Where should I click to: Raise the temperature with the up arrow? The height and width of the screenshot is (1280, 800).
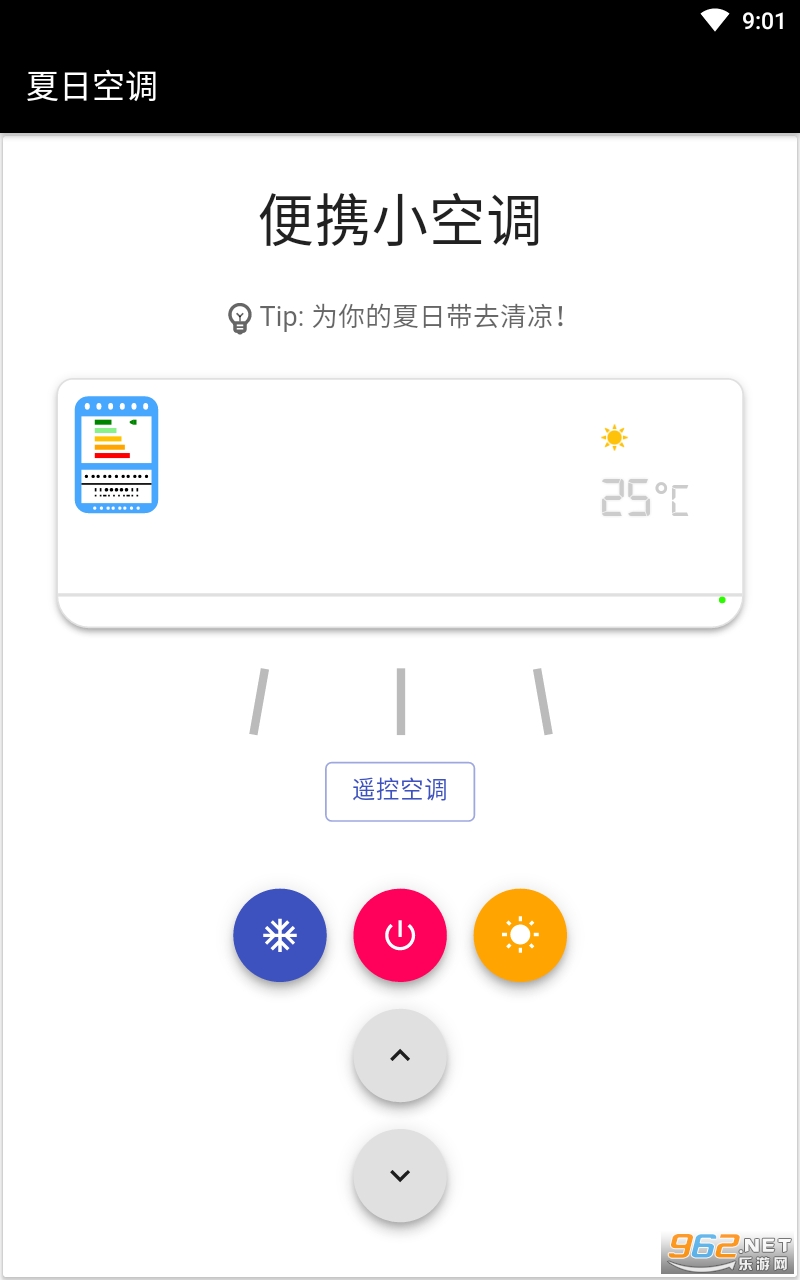[x=400, y=1055]
